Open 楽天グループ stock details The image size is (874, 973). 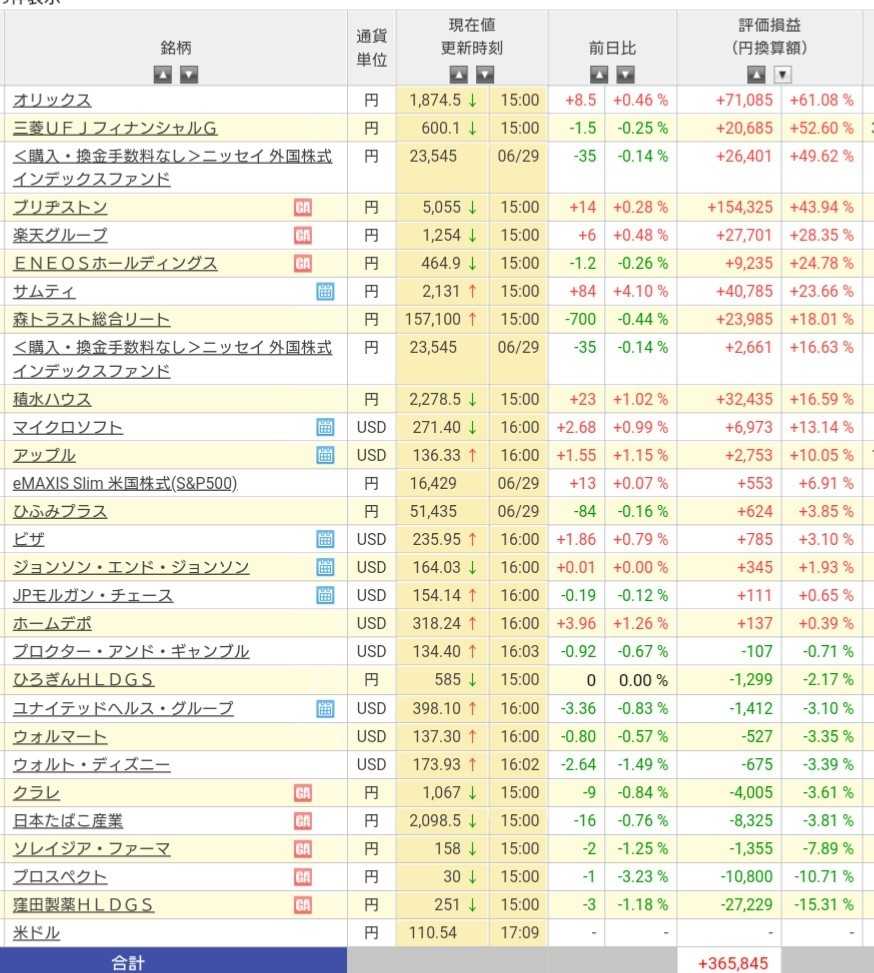pos(60,235)
